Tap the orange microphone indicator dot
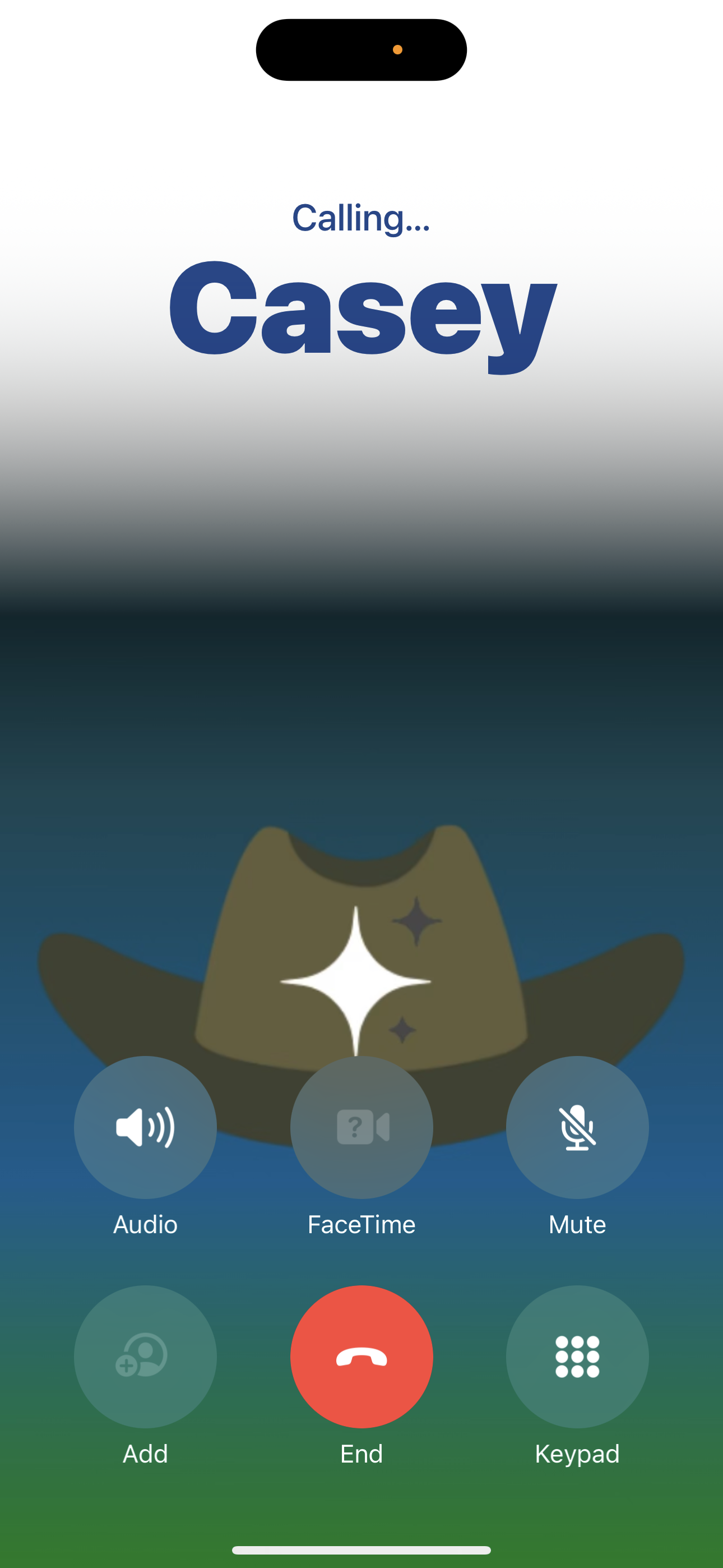The height and width of the screenshot is (1568, 723). click(x=397, y=49)
